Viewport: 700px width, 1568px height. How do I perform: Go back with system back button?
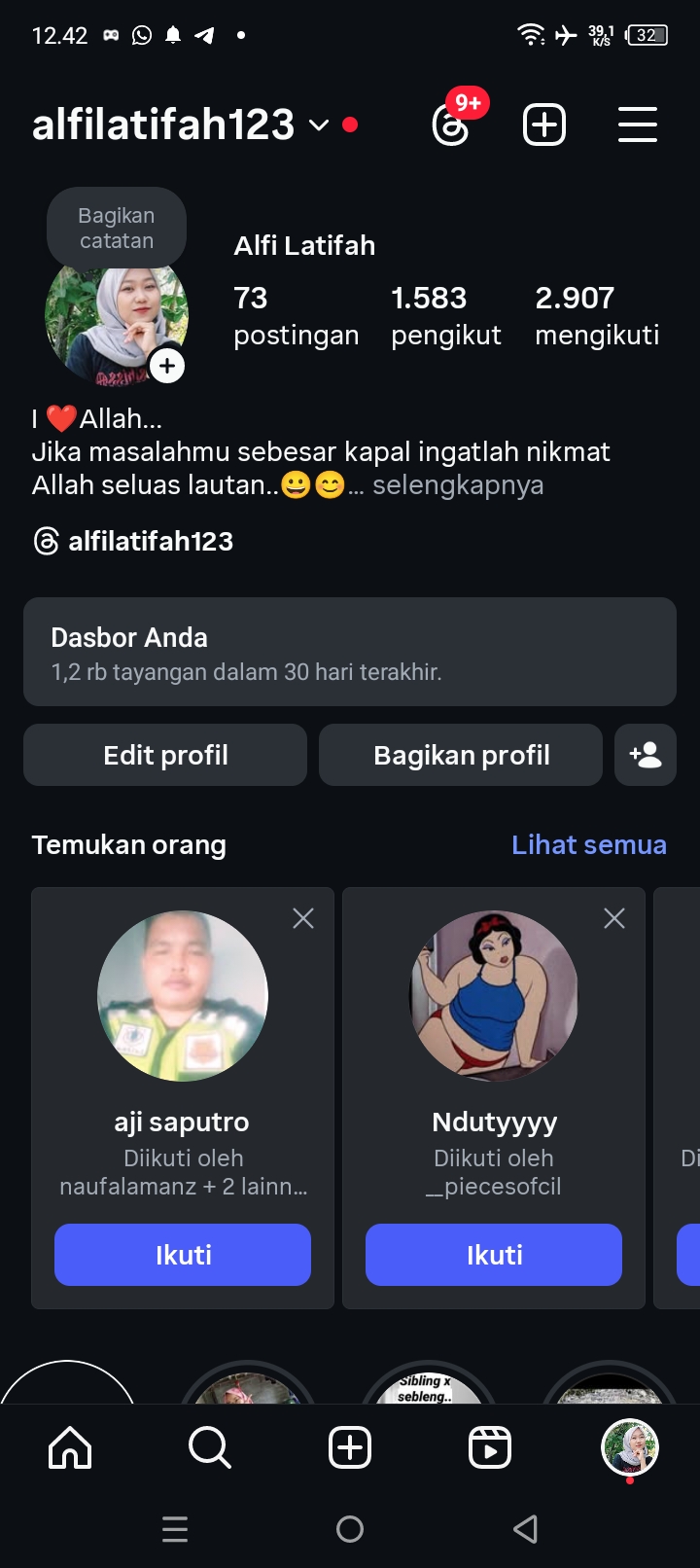click(525, 1529)
